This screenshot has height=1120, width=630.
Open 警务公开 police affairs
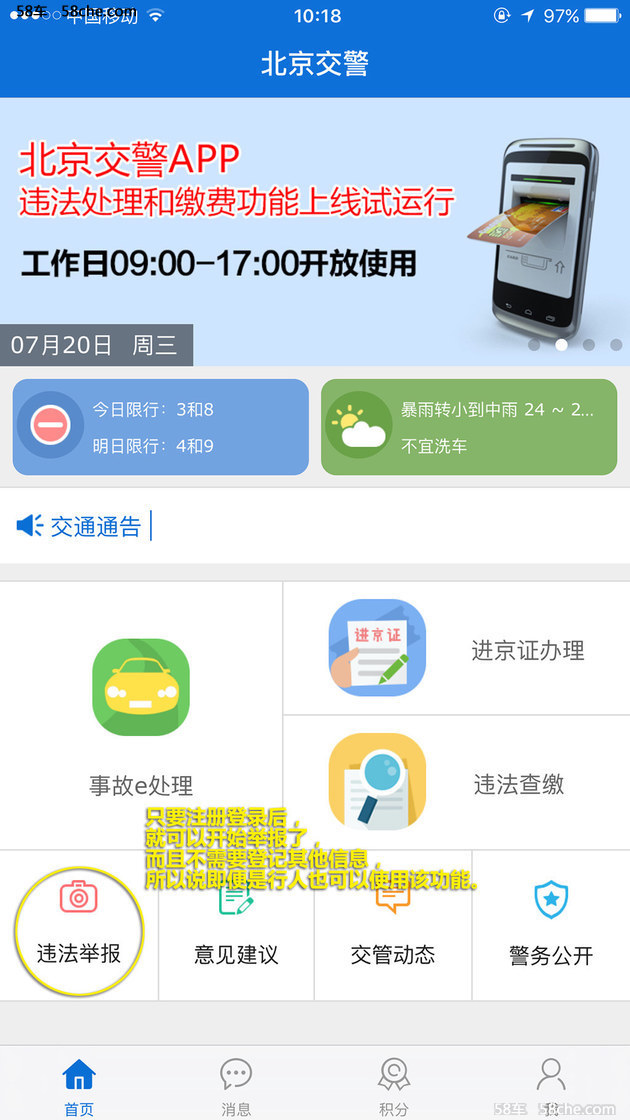tap(551, 925)
